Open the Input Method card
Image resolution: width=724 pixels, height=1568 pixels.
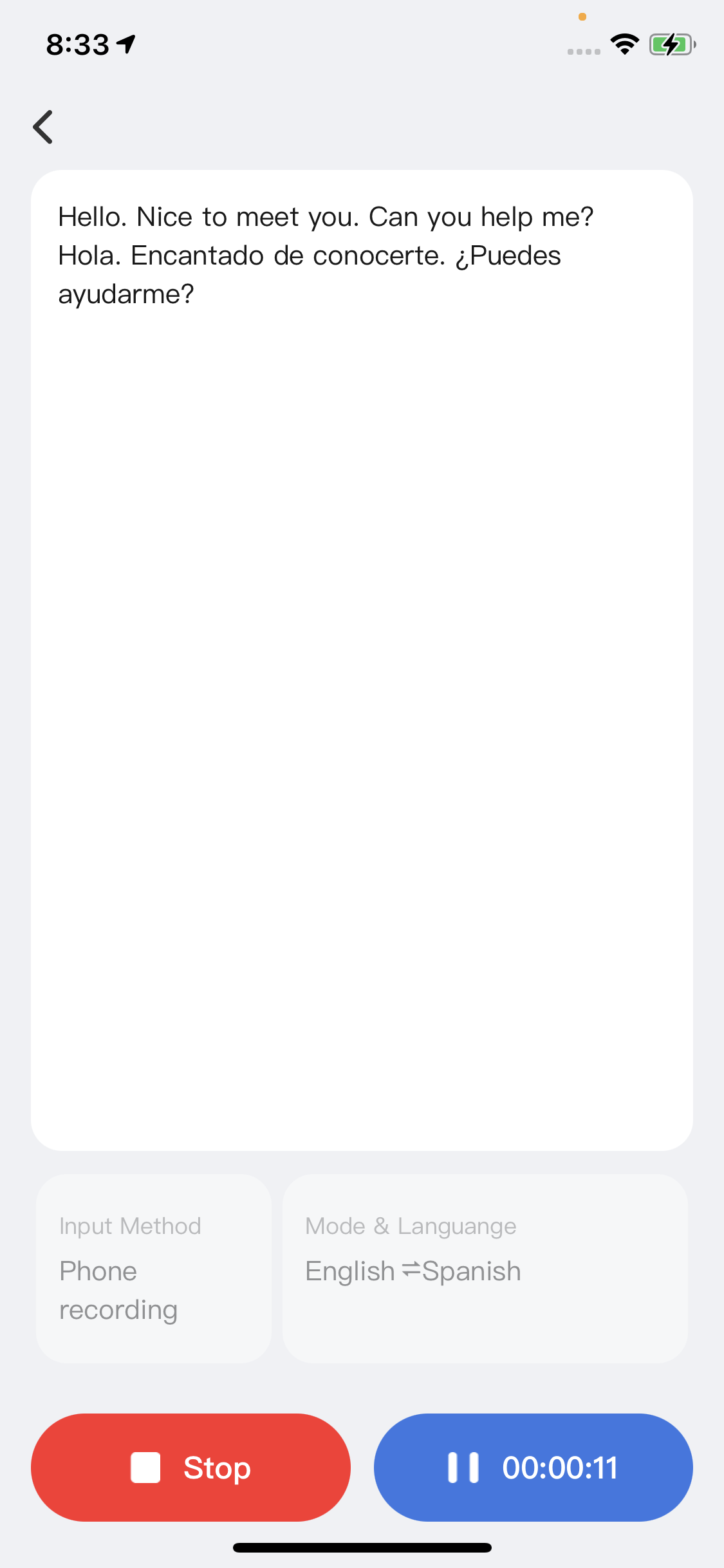tap(154, 1268)
